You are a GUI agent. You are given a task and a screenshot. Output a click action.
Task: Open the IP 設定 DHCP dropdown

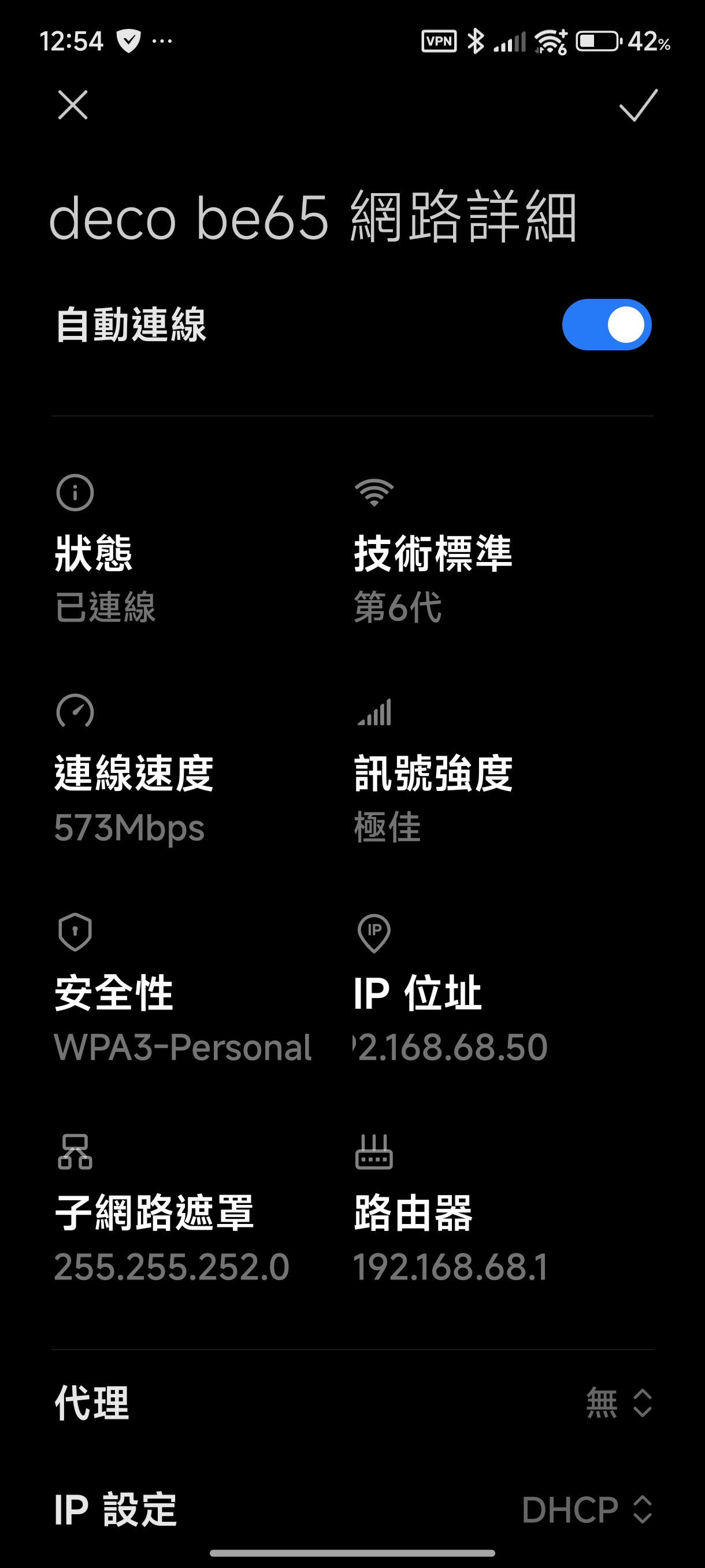587,1510
